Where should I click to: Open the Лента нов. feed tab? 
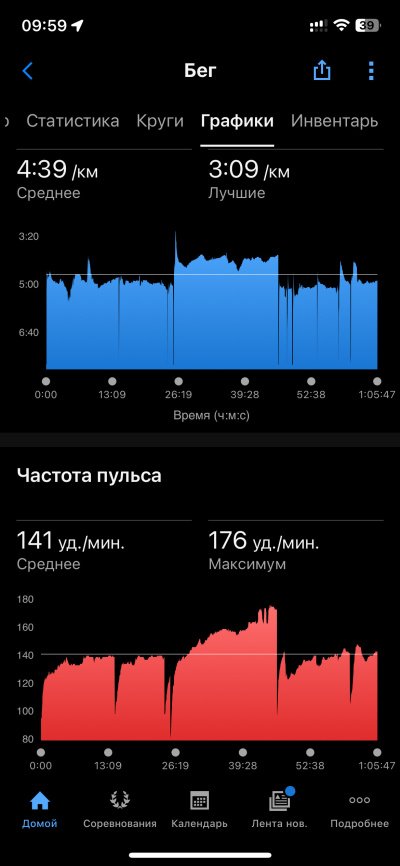click(x=280, y=809)
